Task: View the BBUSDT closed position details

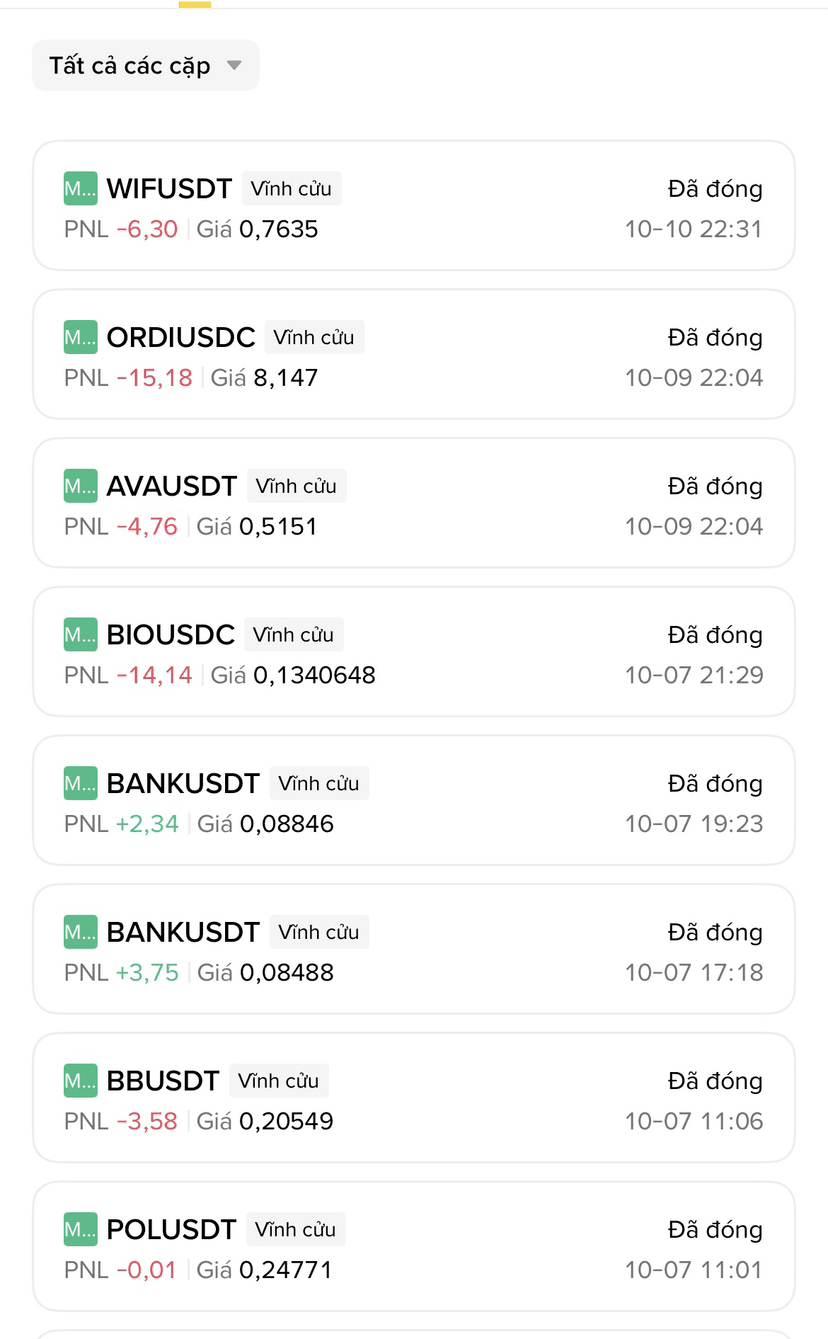Action: tap(413, 1098)
